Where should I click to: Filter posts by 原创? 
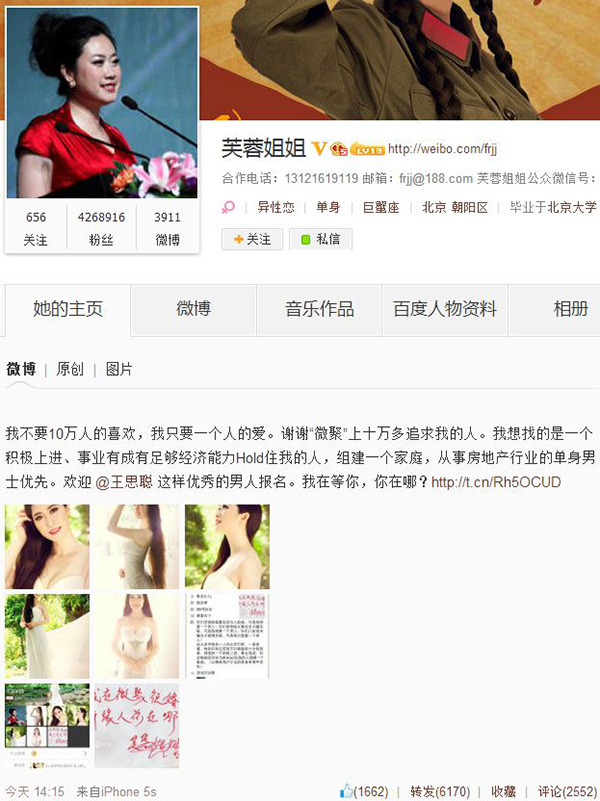tap(70, 369)
